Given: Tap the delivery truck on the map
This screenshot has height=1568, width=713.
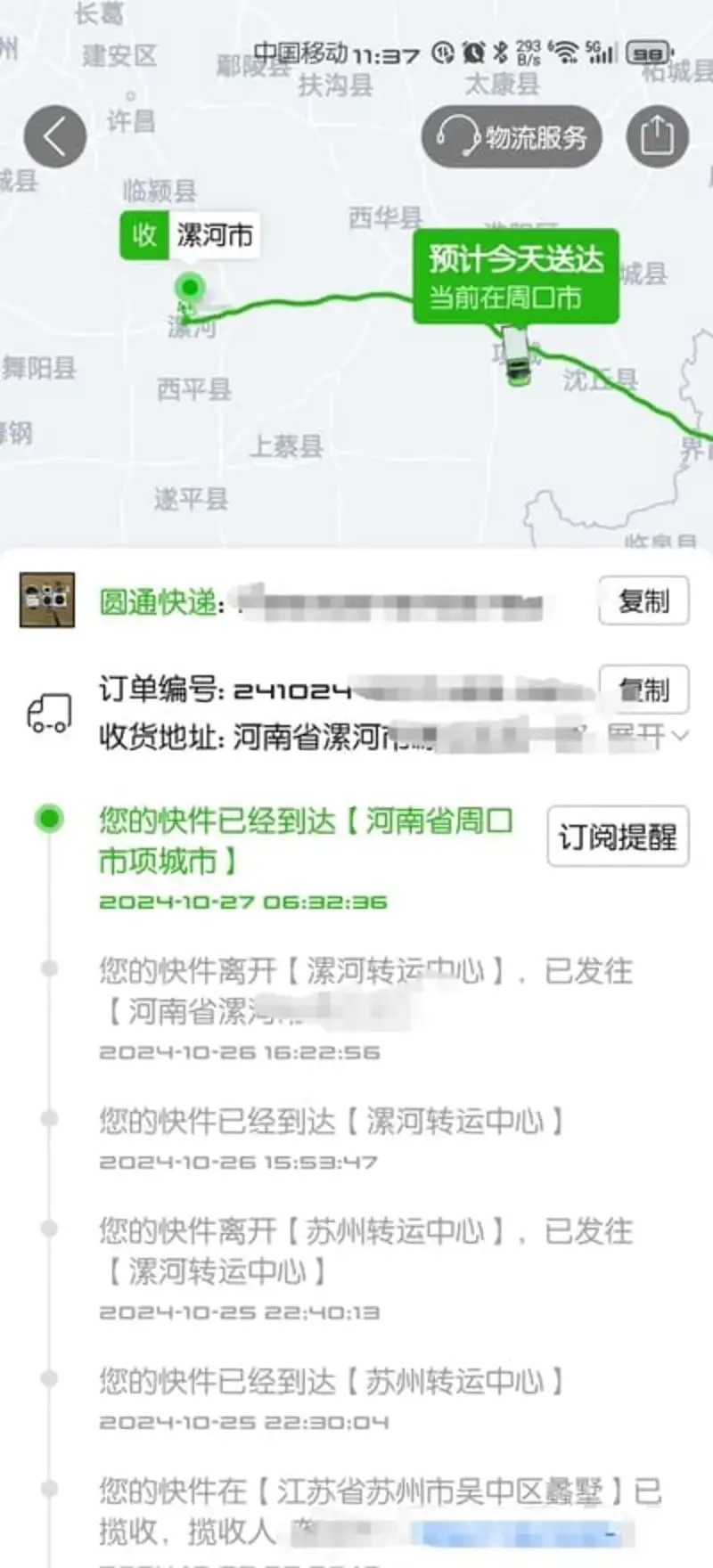Looking at the screenshot, I should tap(513, 355).
